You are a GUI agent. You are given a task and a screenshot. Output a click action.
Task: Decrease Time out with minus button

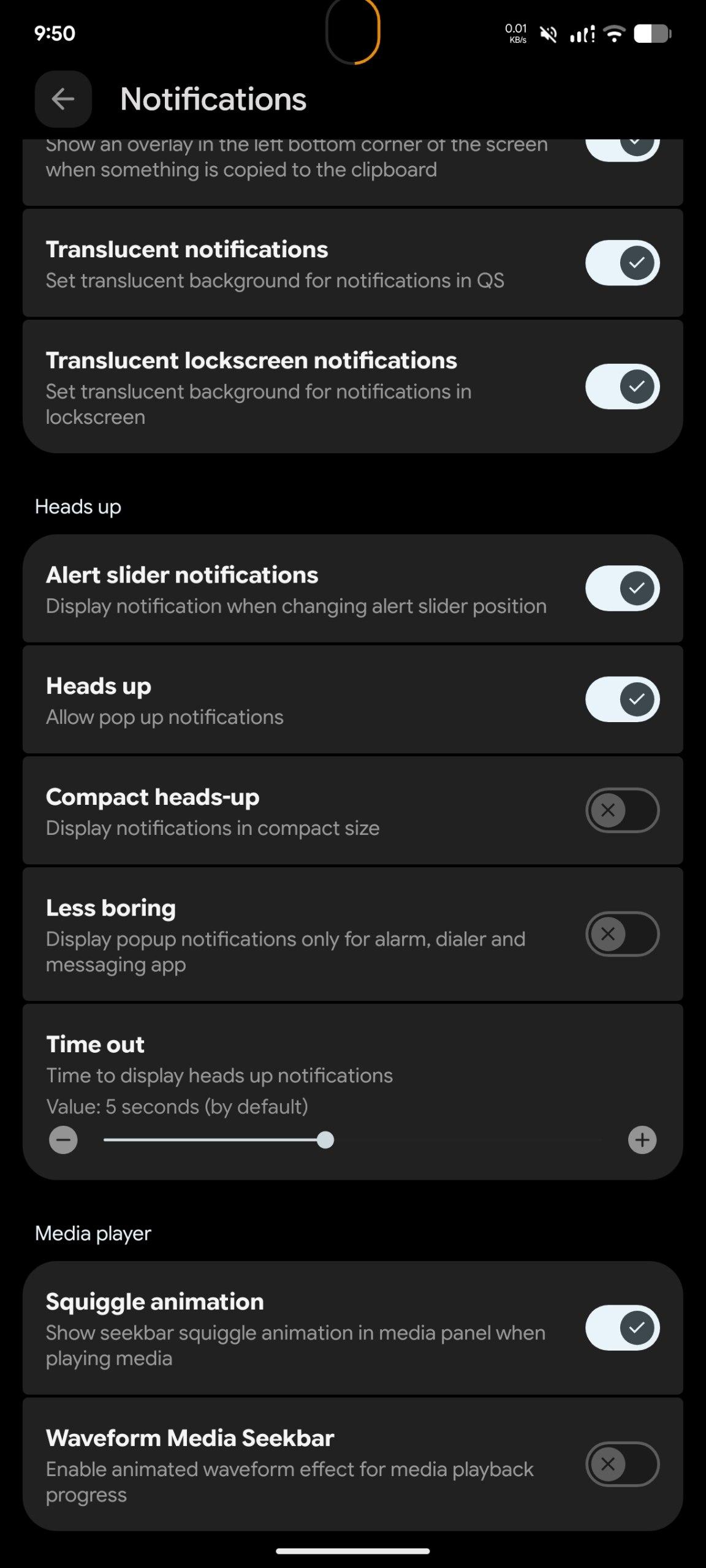click(x=63, y=1140)
